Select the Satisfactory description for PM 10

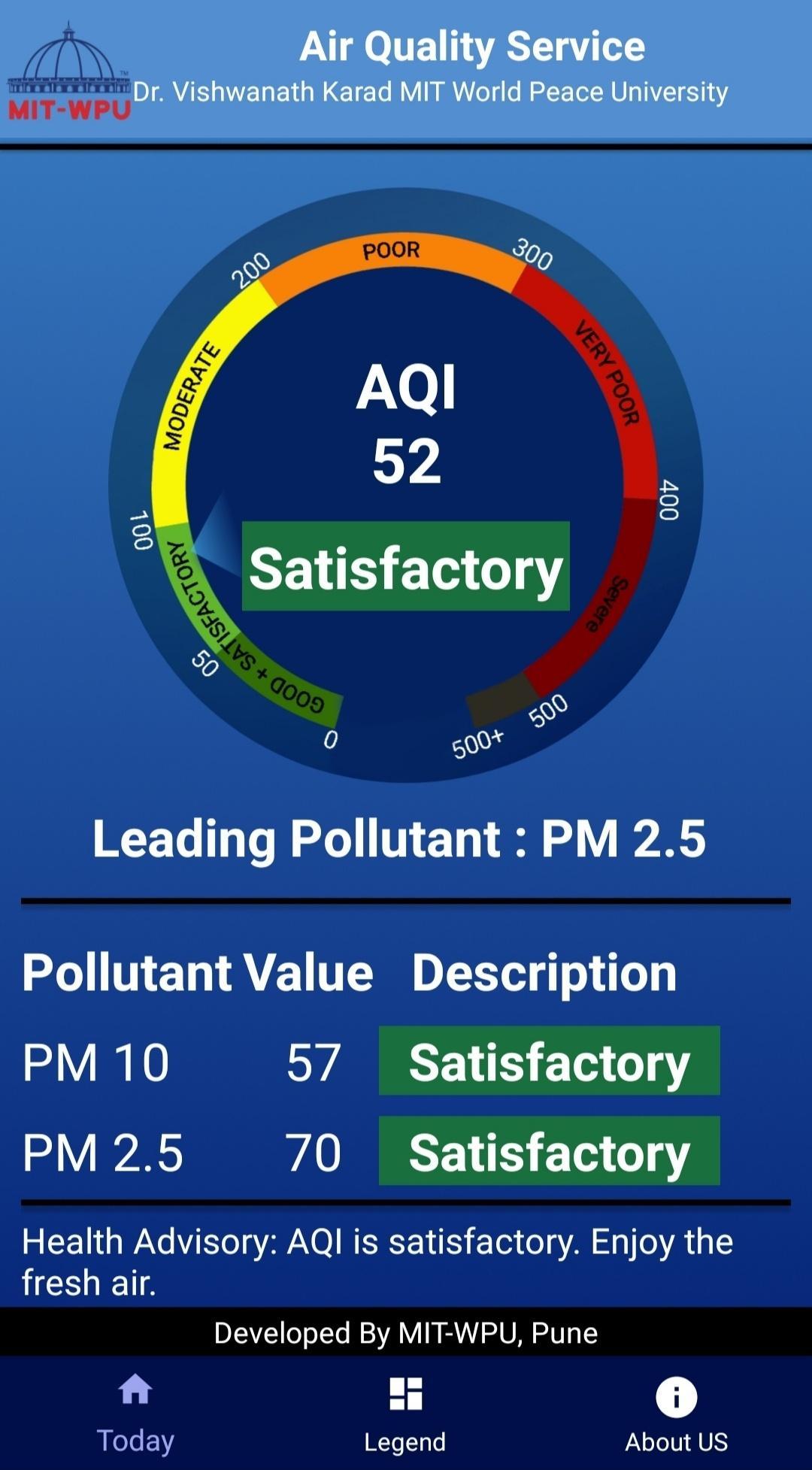[x=548, y=1061]
